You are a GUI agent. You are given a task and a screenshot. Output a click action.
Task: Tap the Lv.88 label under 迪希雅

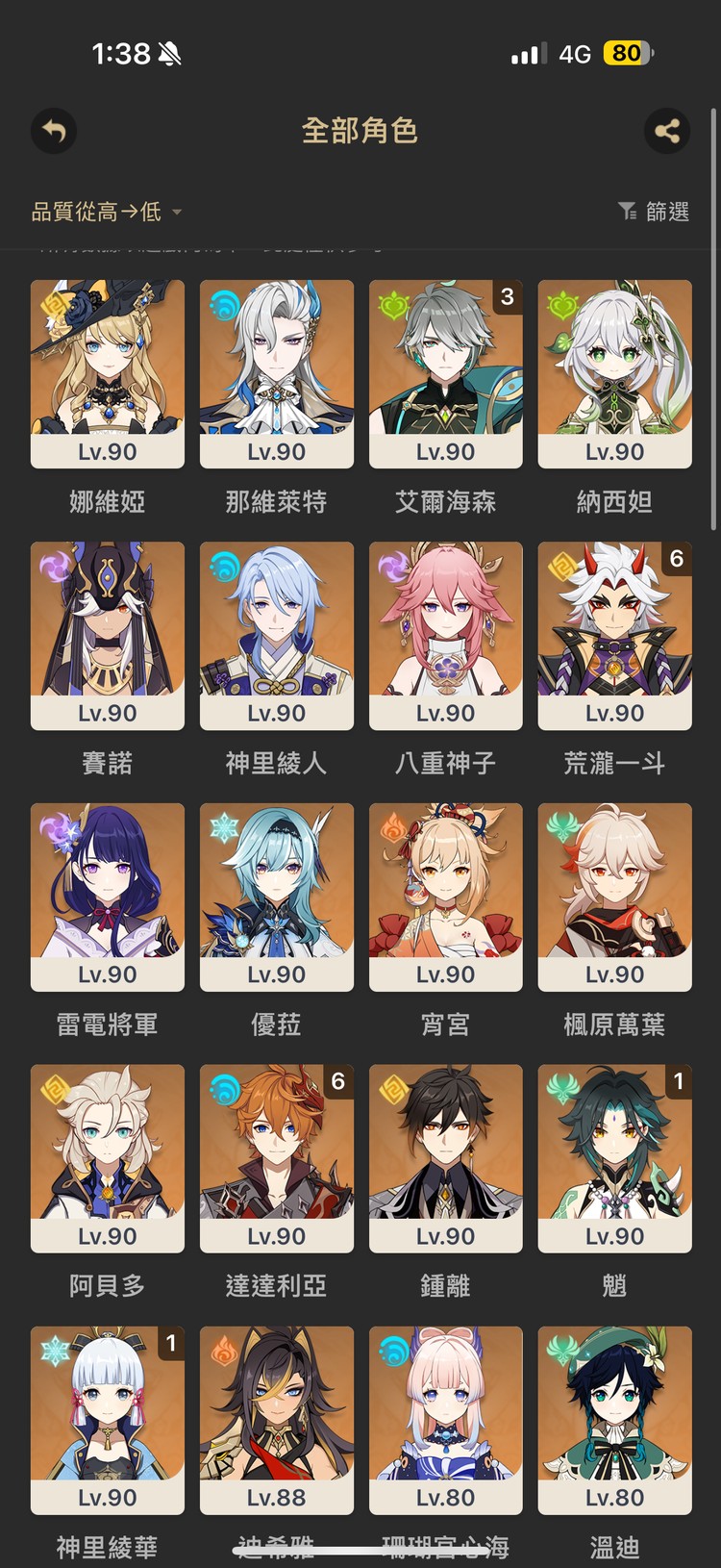(276, 1497)
